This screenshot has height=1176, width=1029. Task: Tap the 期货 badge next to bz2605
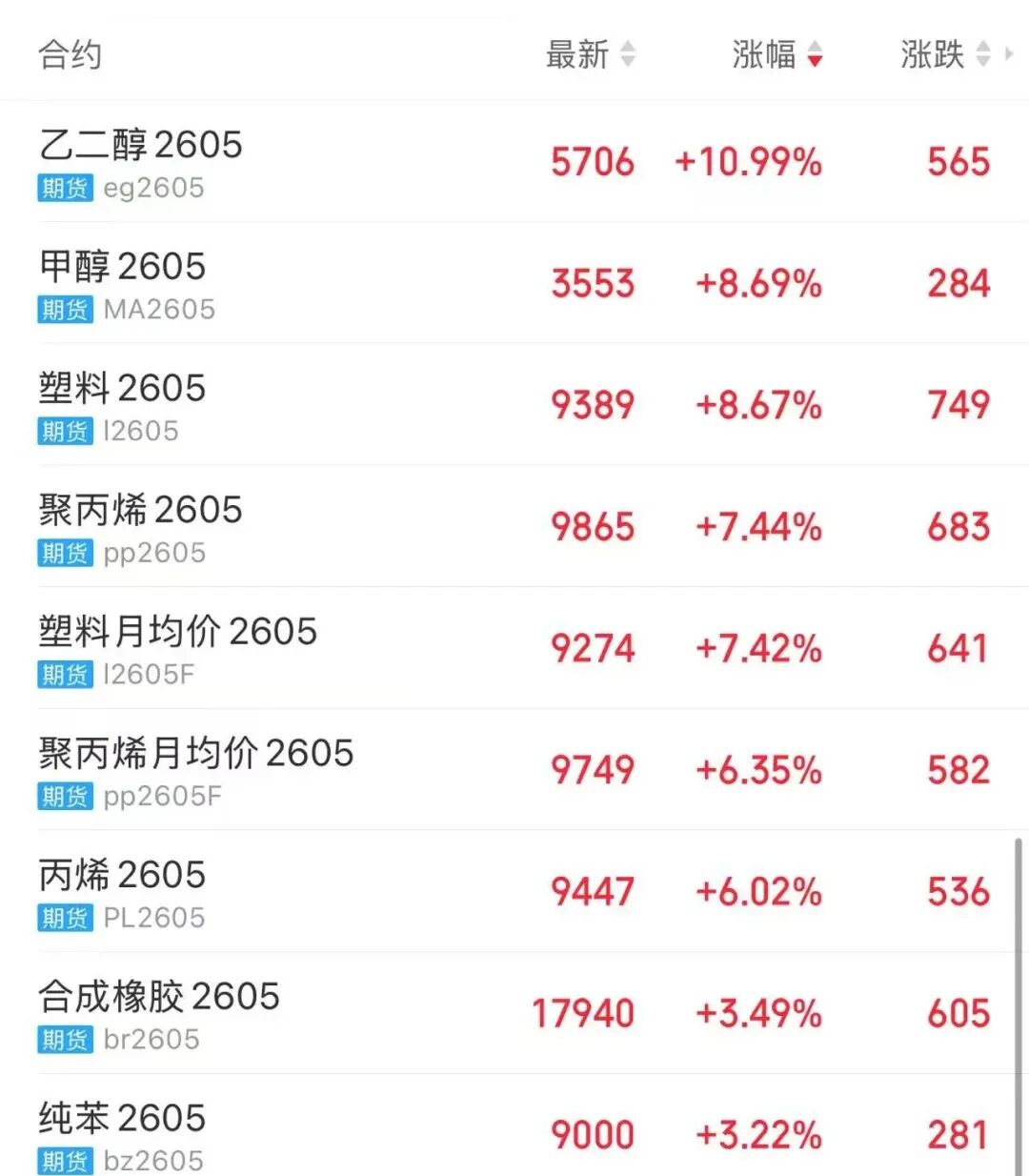coord(63,1161)
